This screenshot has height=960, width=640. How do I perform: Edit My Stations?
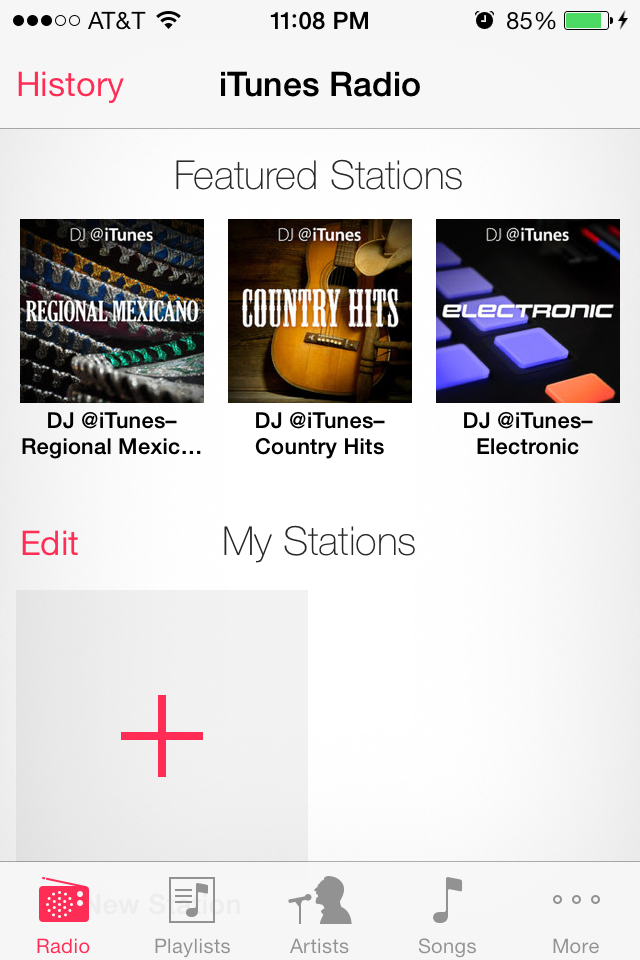coord(50,543)
